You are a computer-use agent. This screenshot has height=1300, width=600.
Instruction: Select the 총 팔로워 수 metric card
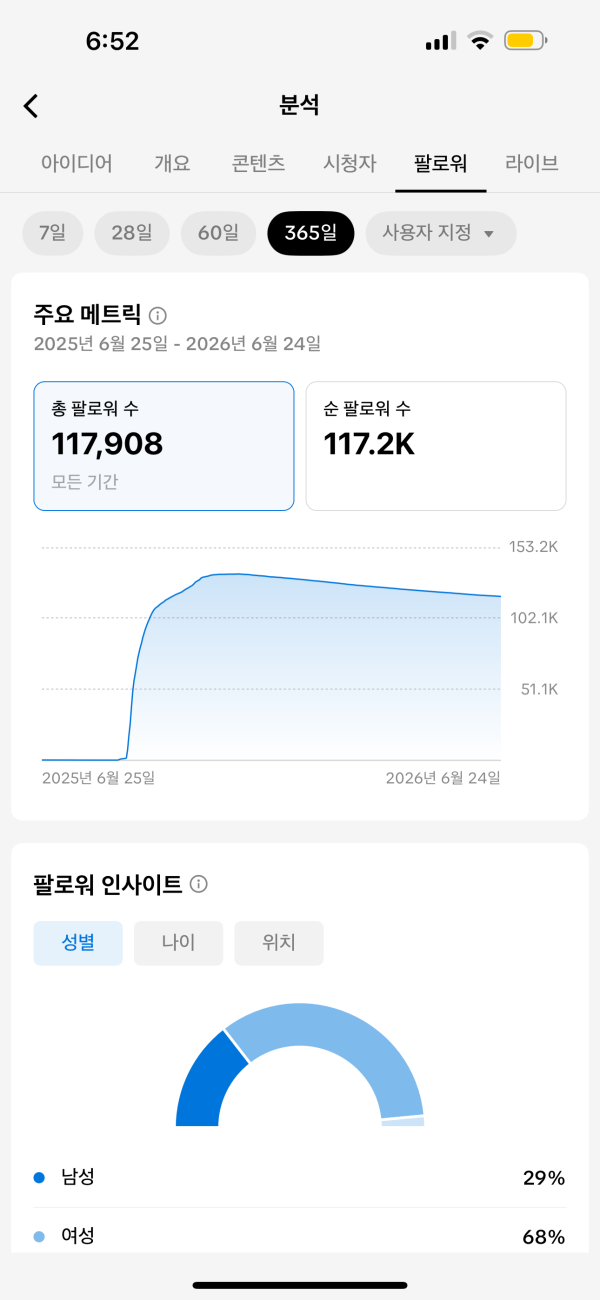tap(164, 446)
